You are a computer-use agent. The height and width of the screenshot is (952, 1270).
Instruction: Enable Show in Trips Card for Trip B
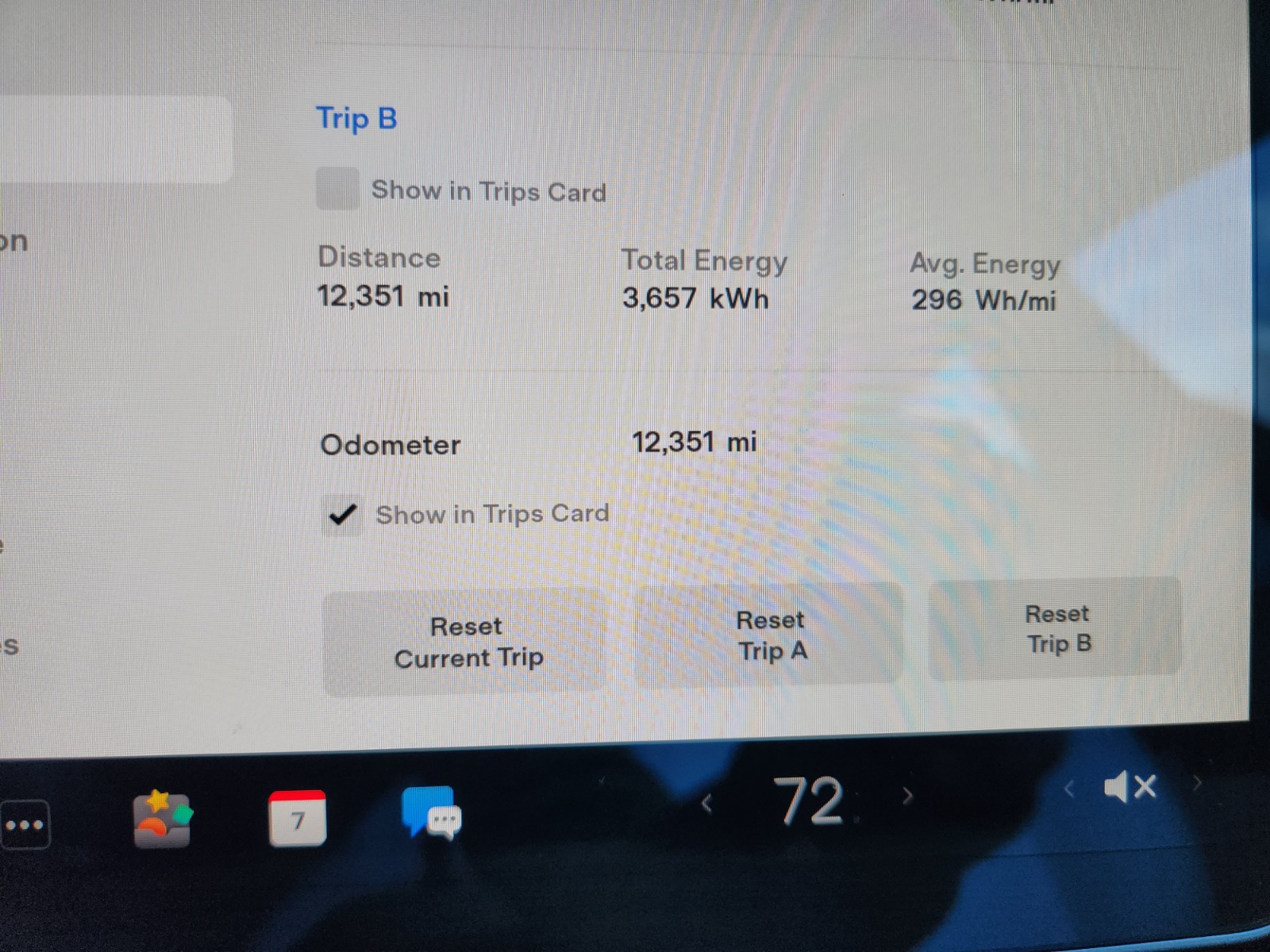[x=337, y=189]
